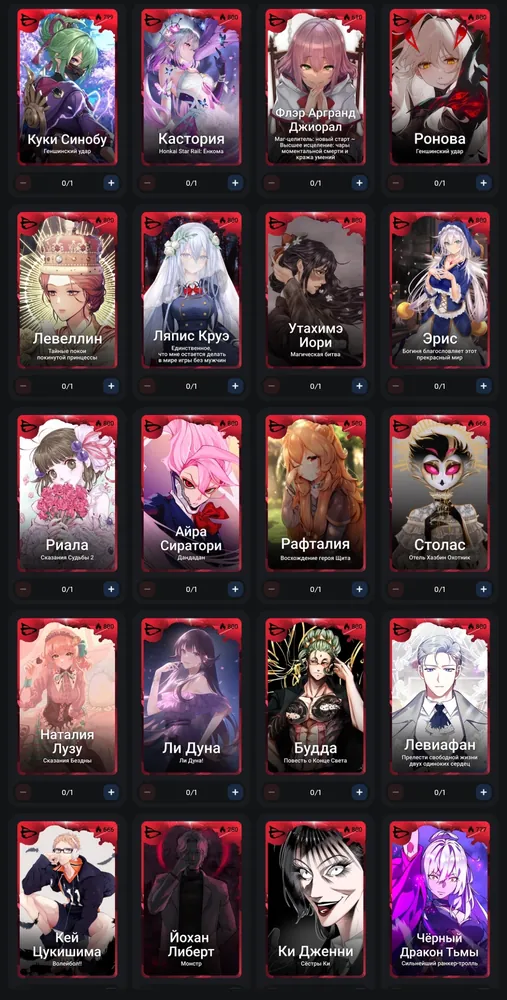Open the Кей Цукишима card
Viewport: 507px width, 1000px height.
tap(67, 899)
